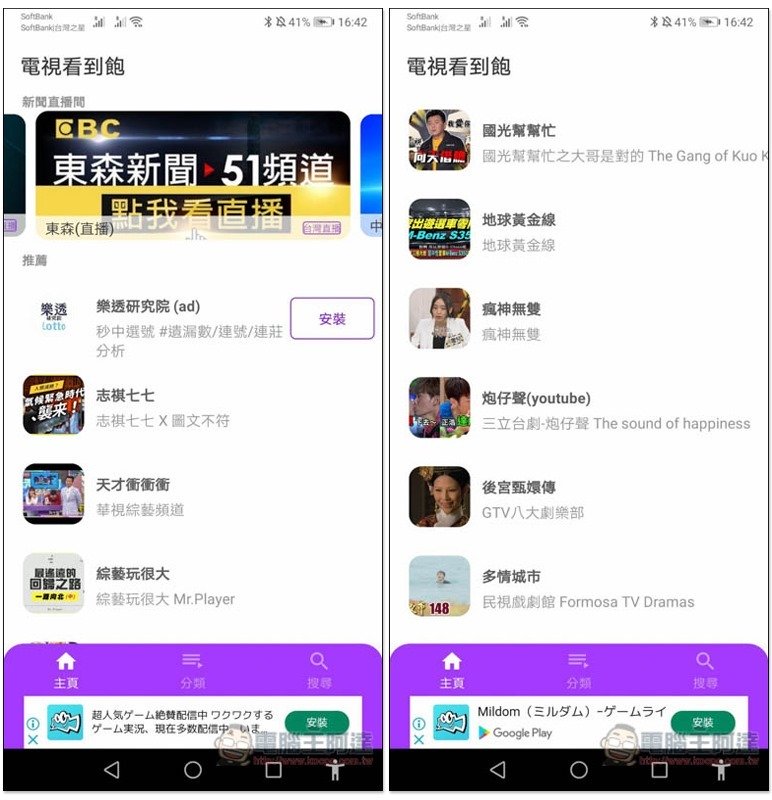Install the 超人気ゲーム ad app
Screen dimensions: 772x800
click(x=316, y=722)
